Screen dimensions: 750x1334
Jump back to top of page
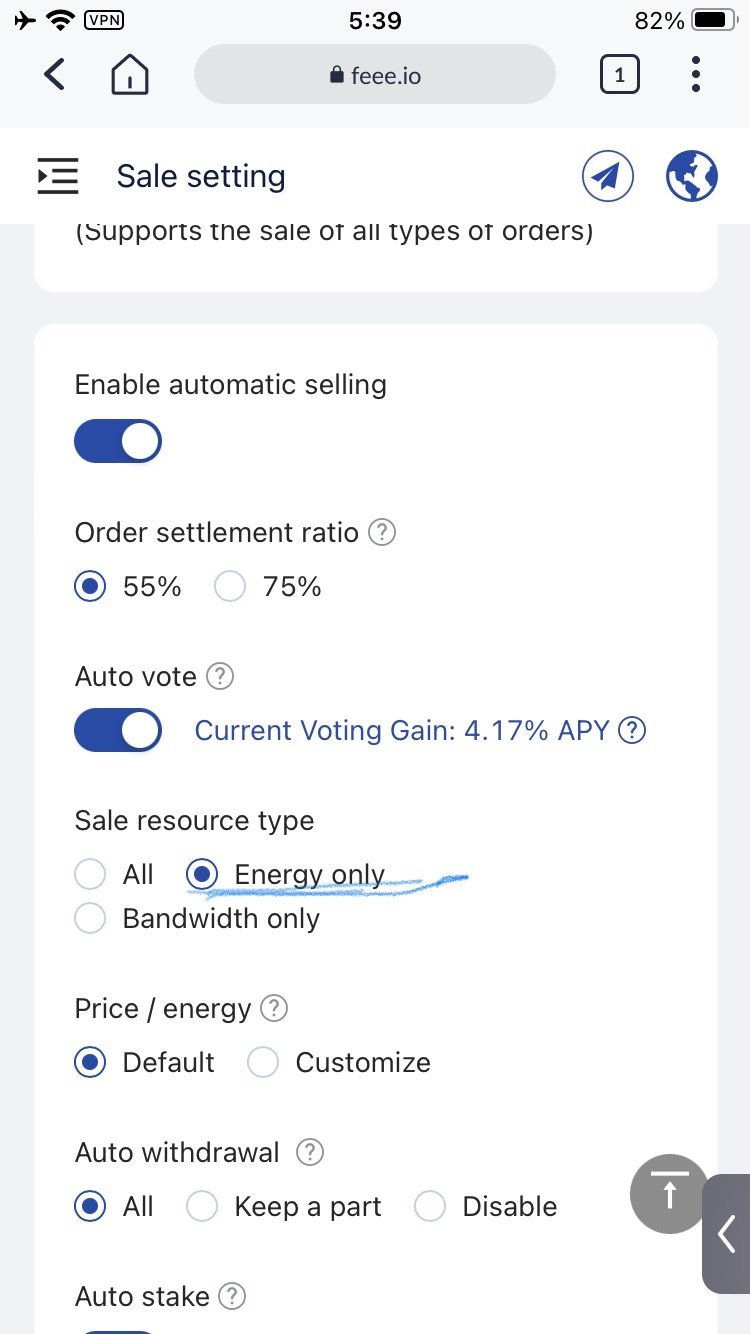[x=670, y=1194]
